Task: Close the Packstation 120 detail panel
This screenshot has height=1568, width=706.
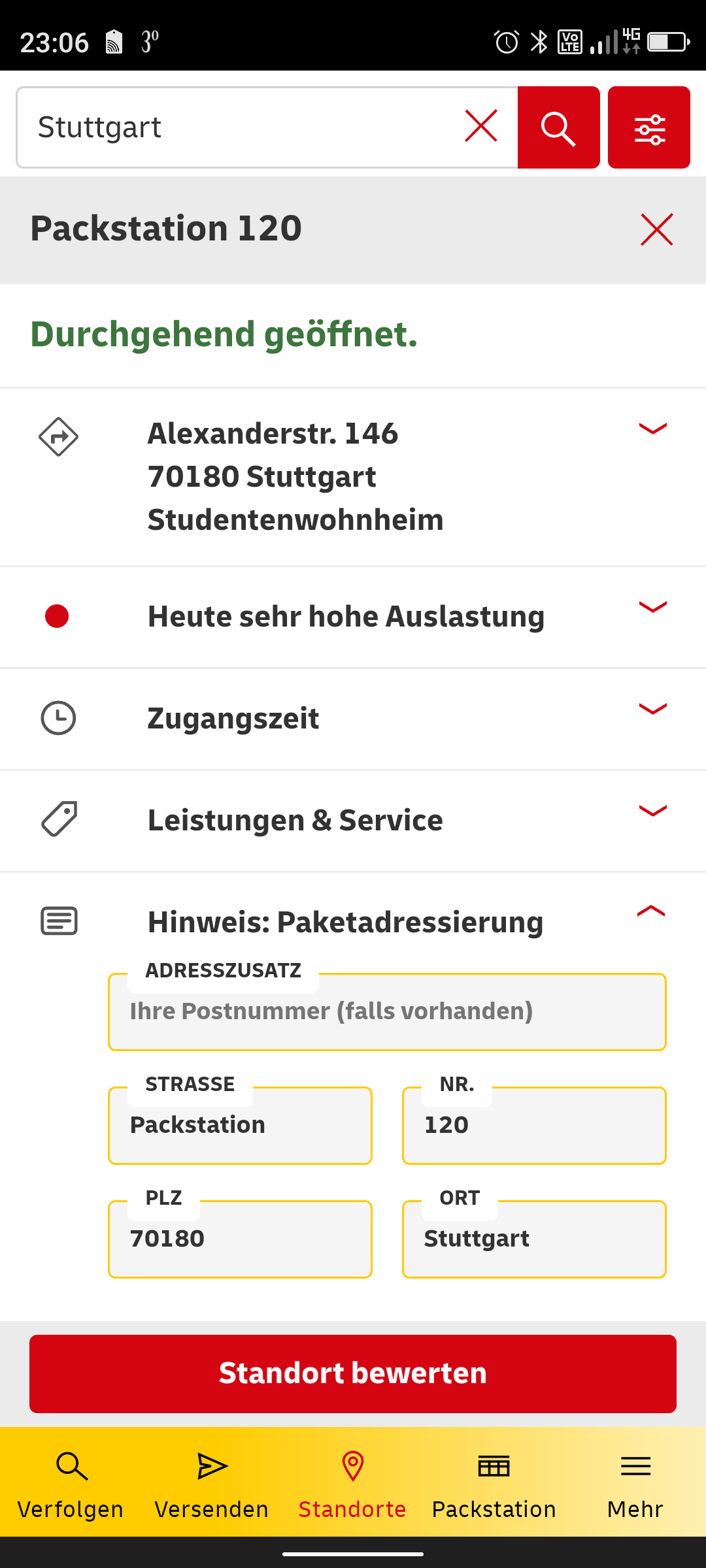Action: pos(657,230)
